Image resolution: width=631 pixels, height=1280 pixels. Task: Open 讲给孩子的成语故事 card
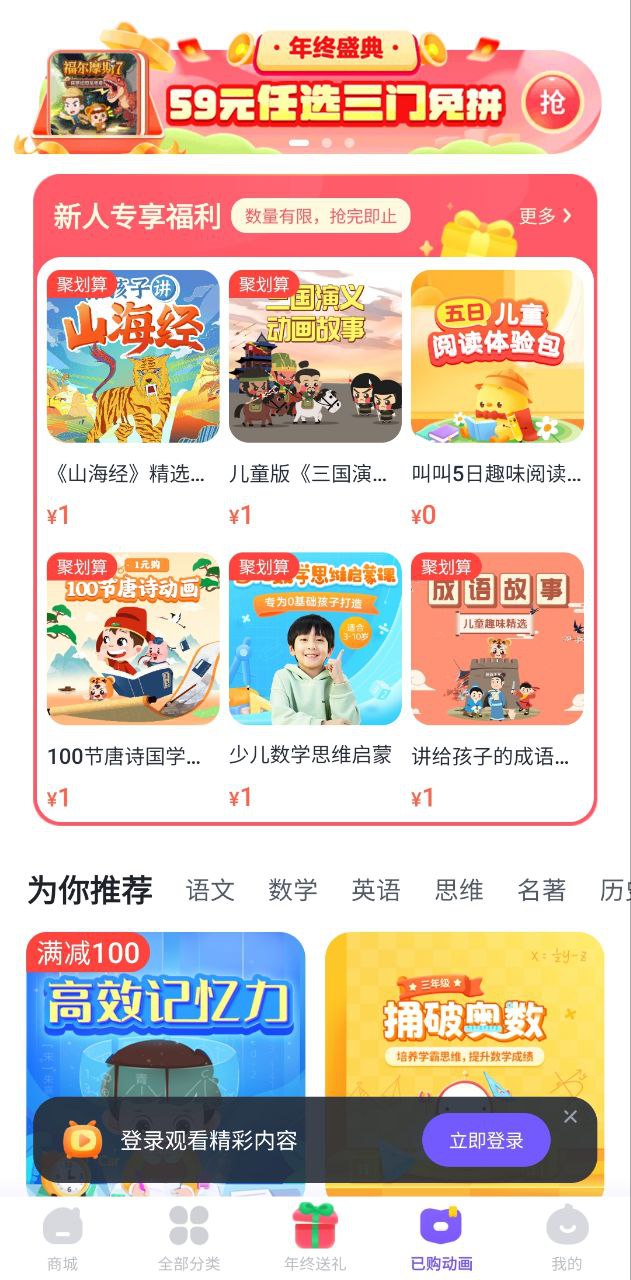(497, 640)
